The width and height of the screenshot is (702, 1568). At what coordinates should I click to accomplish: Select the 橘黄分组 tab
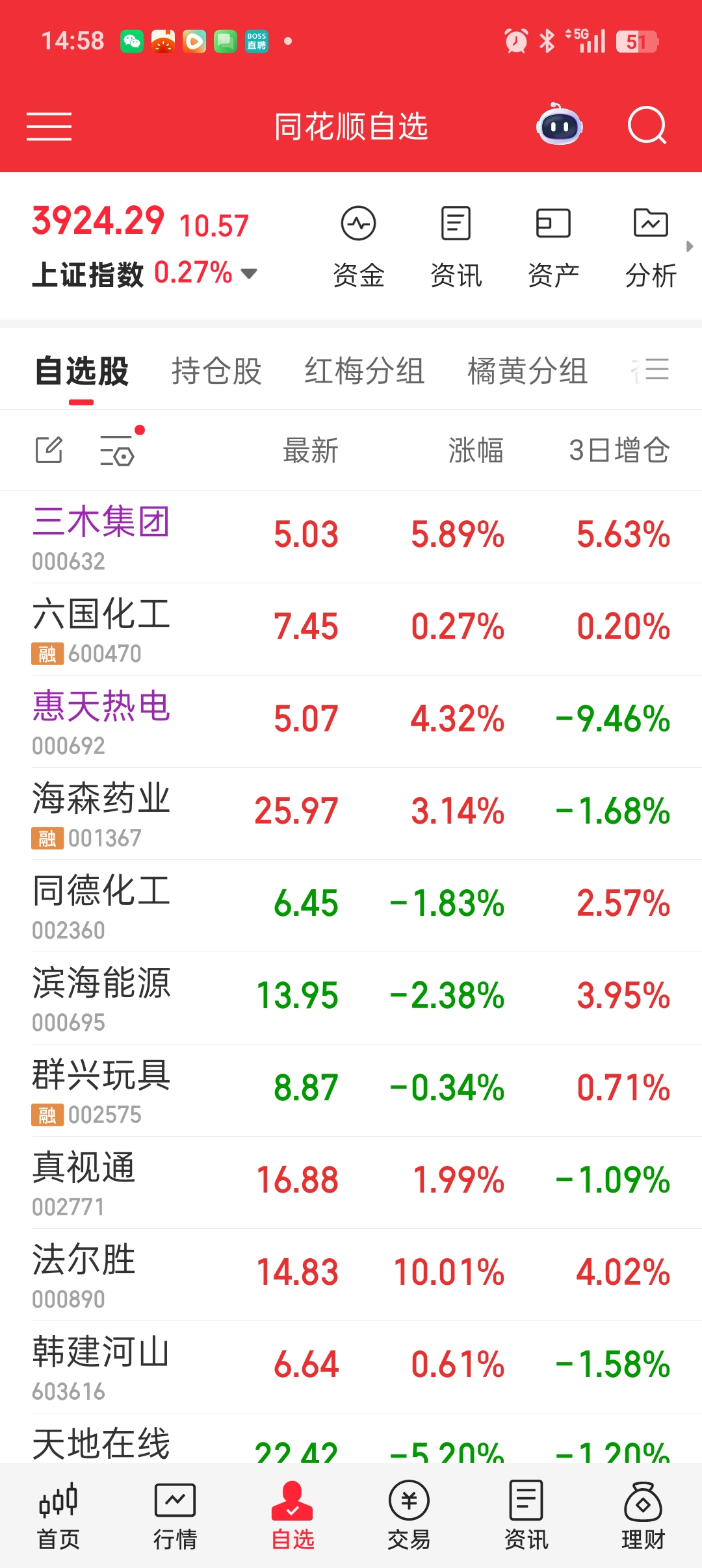(x=527, y=372)
